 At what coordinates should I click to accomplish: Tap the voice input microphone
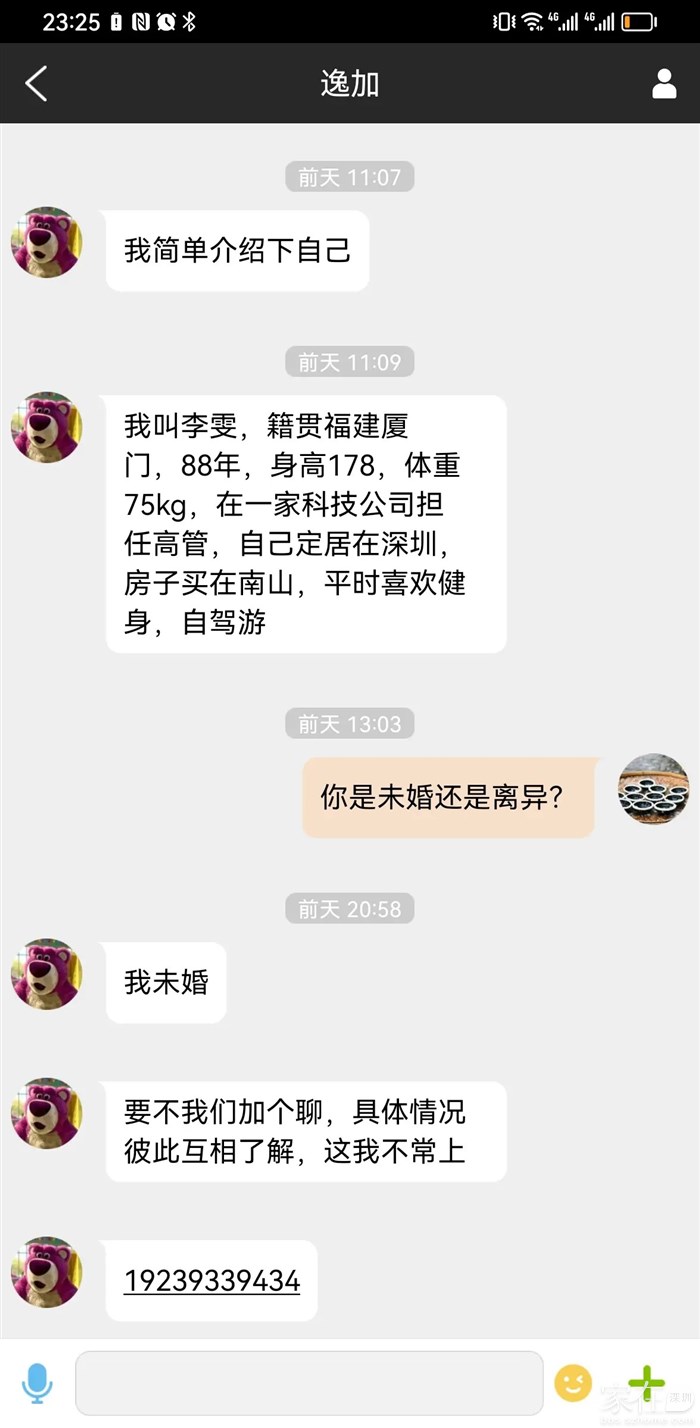(37, 1383)
